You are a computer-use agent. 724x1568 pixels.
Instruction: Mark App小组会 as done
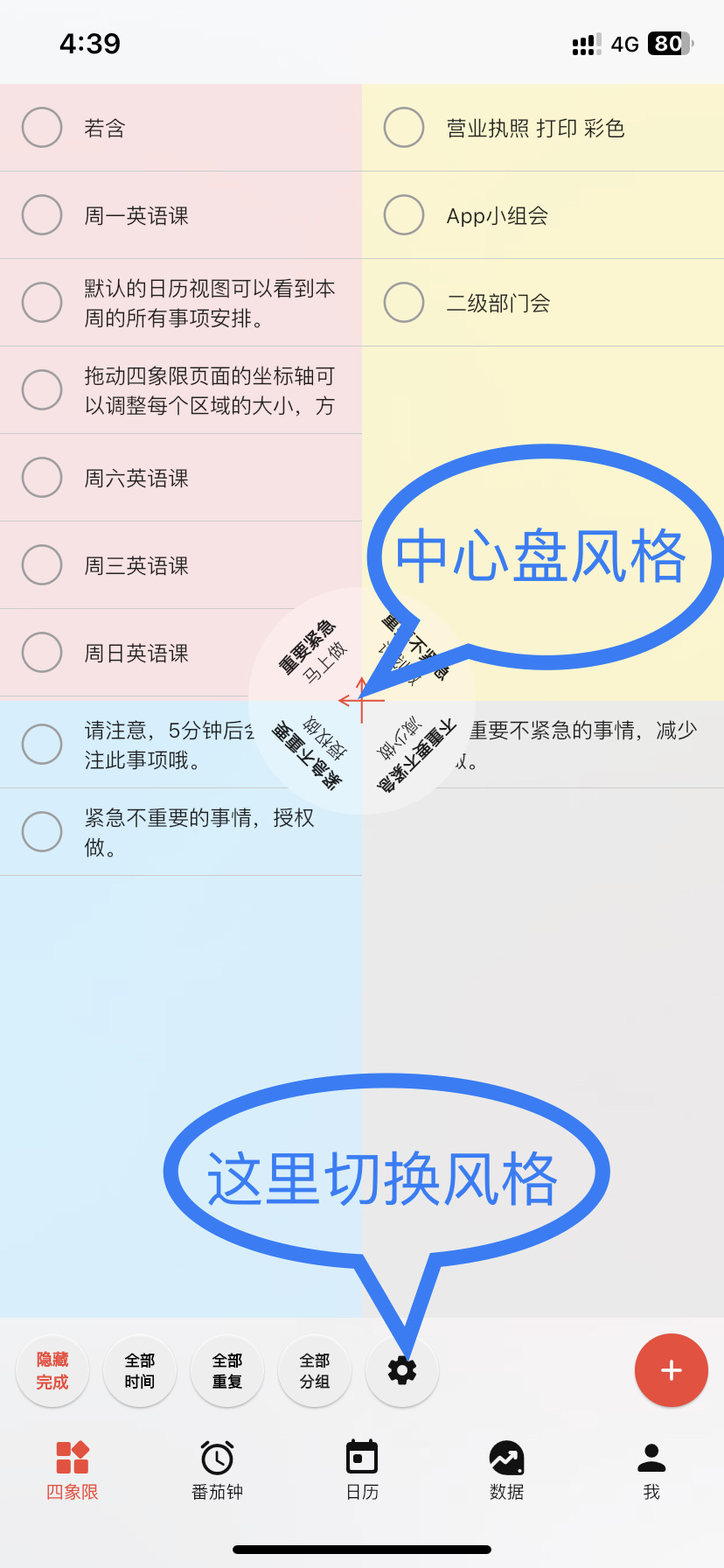click(404, 215)
